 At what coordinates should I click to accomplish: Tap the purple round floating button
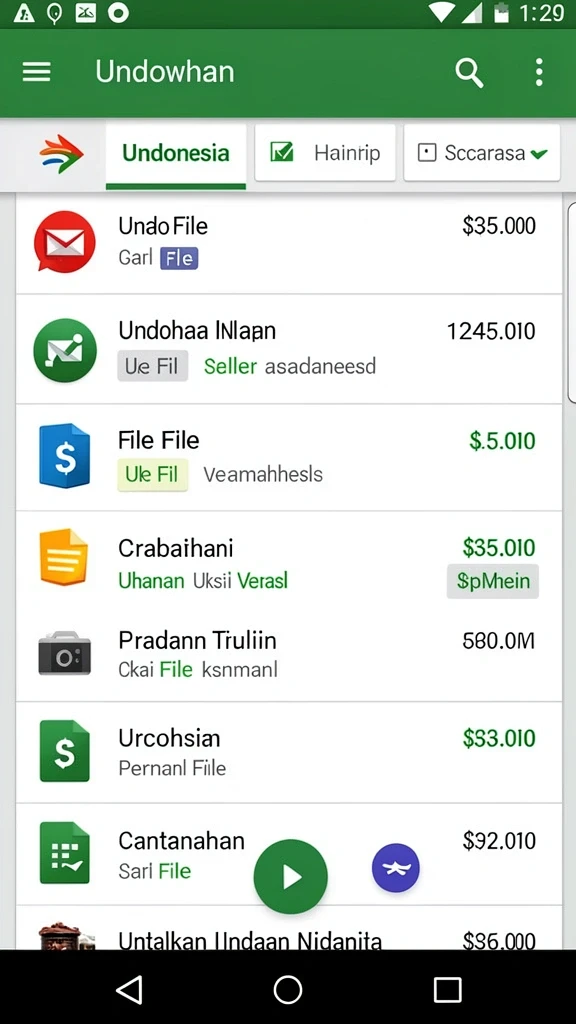pos(396,868)
